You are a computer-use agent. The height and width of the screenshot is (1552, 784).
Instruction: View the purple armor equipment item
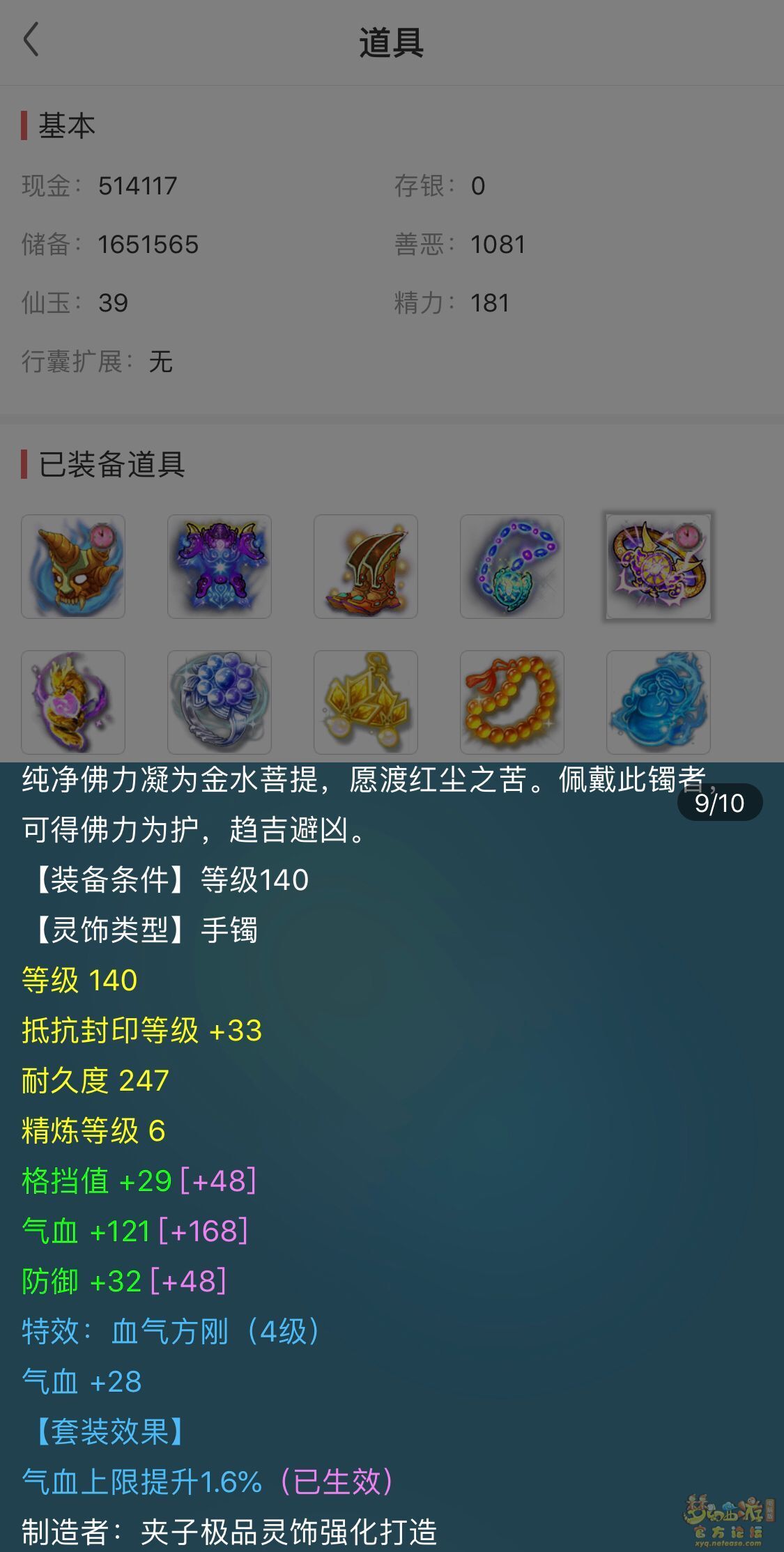pyautogui.click(x=220, y=566)
